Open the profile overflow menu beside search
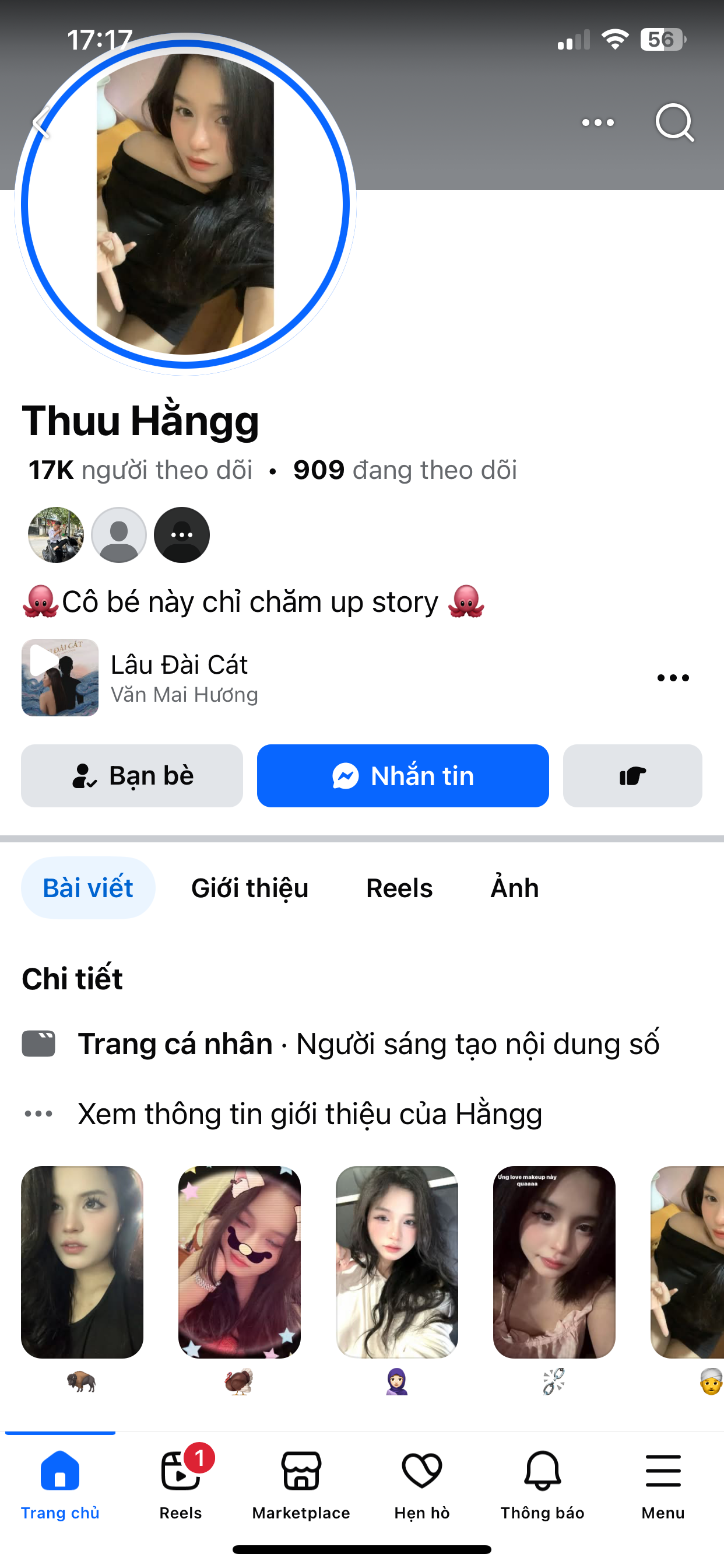Screen dimensions: 724x1568 tap(598, 123)
